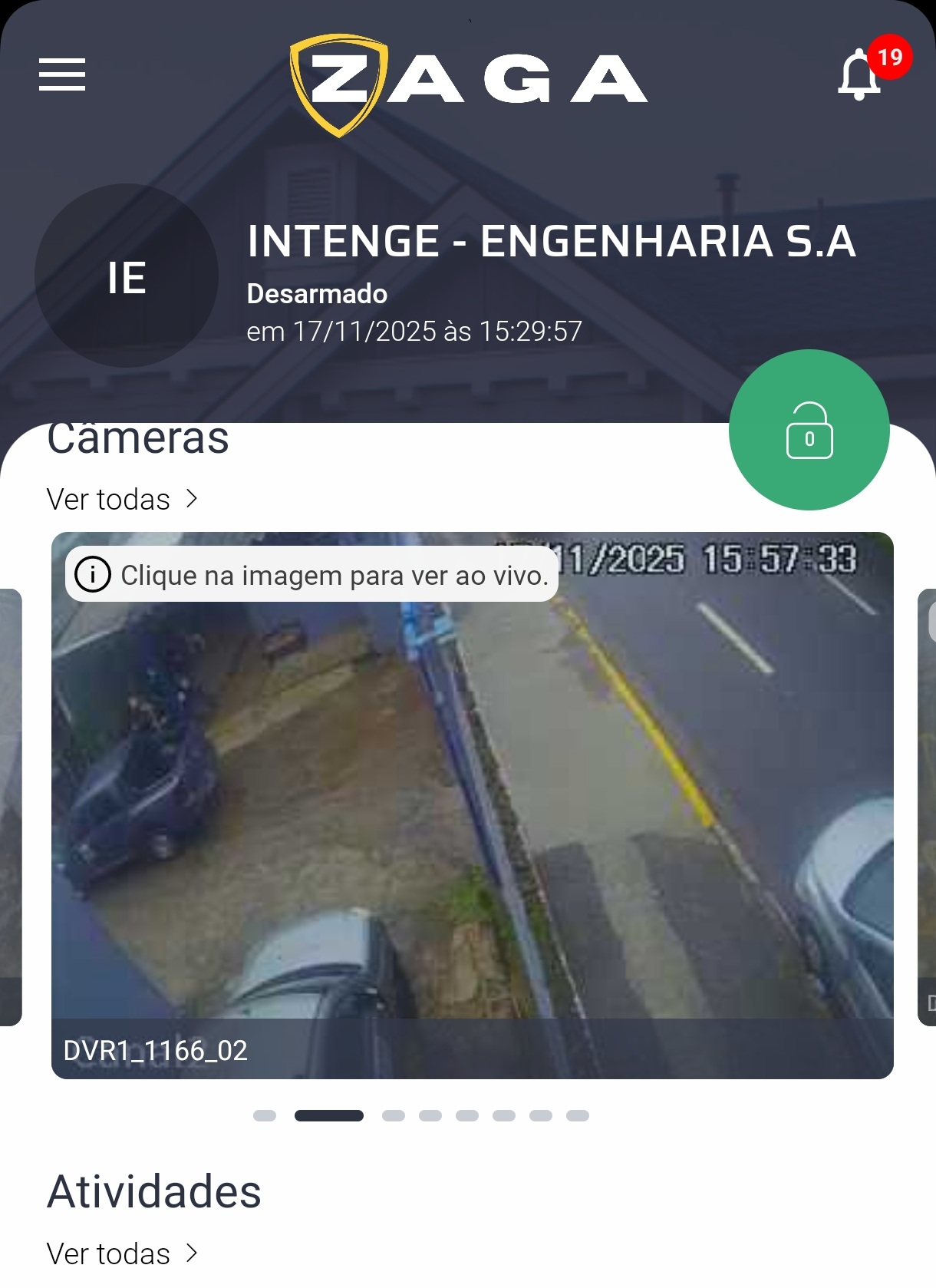This screenshot has width=936, height=1288.
Task: Open Ver todas under Atividades
Action: pyautogui.click(x=107, y=1253)
